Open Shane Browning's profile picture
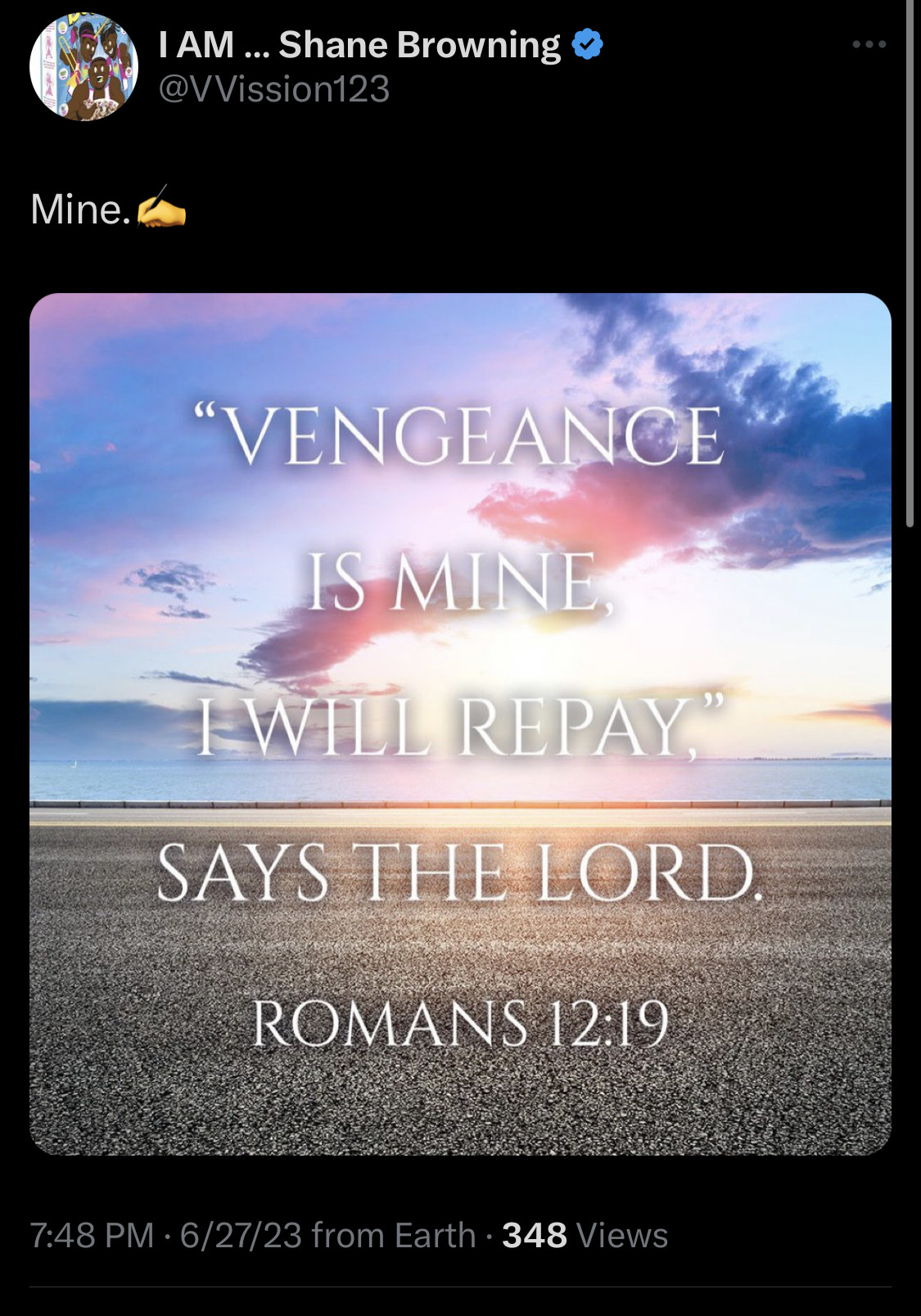Image resolution: width=921 pixels, height=1316 pixels. coord(83,67)
